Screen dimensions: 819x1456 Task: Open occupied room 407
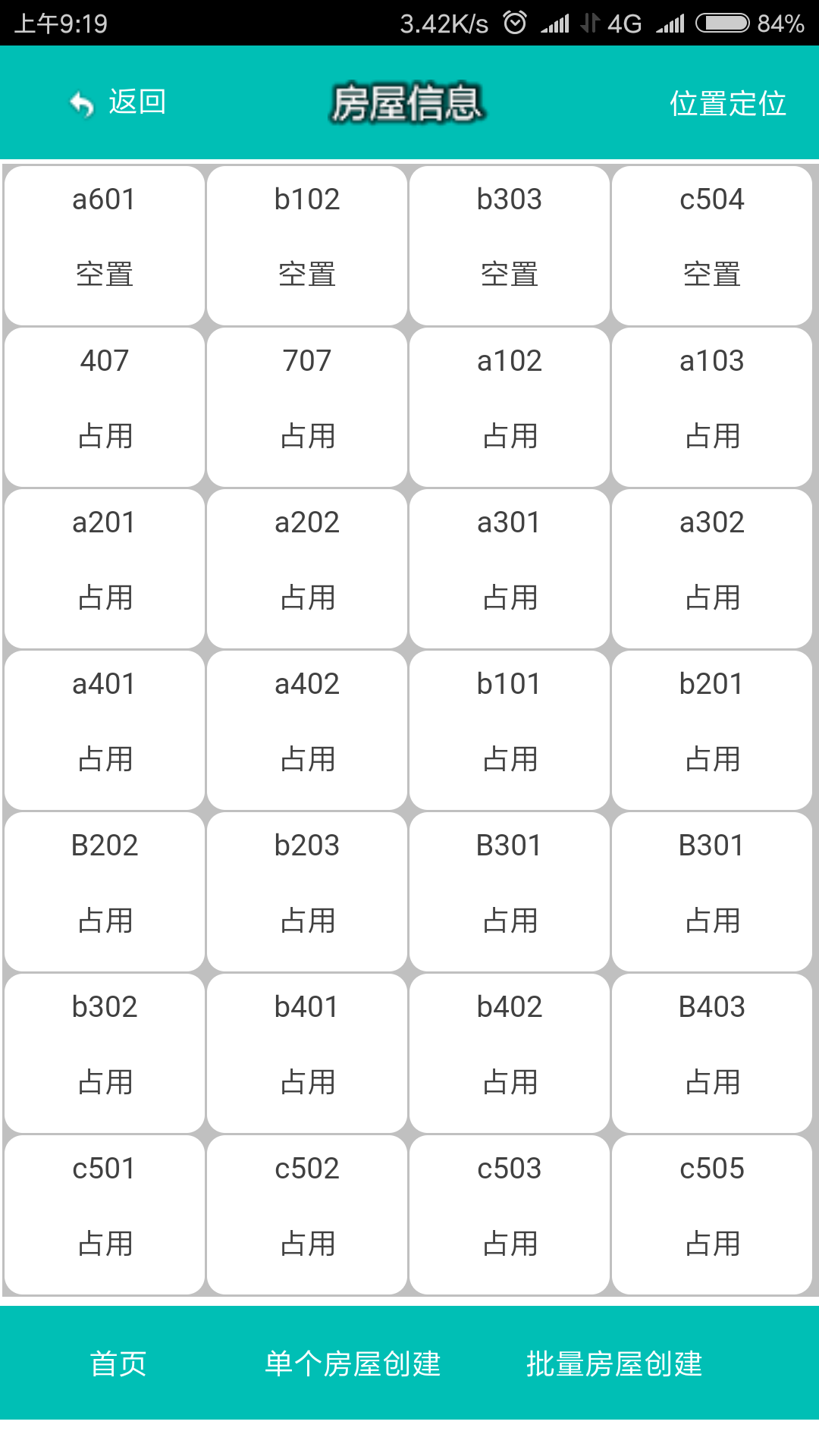point(102,406)
